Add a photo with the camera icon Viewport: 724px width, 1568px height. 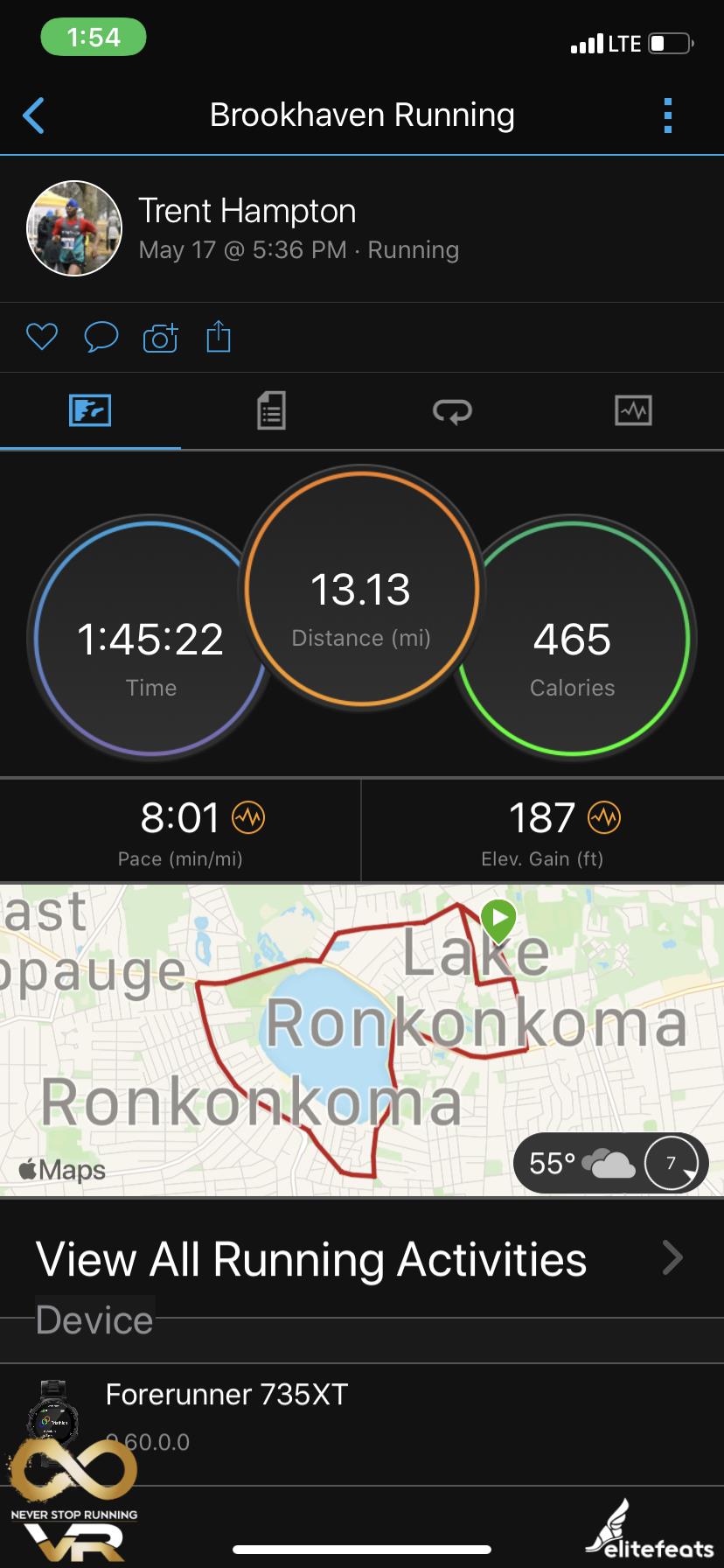coord(160,337)
